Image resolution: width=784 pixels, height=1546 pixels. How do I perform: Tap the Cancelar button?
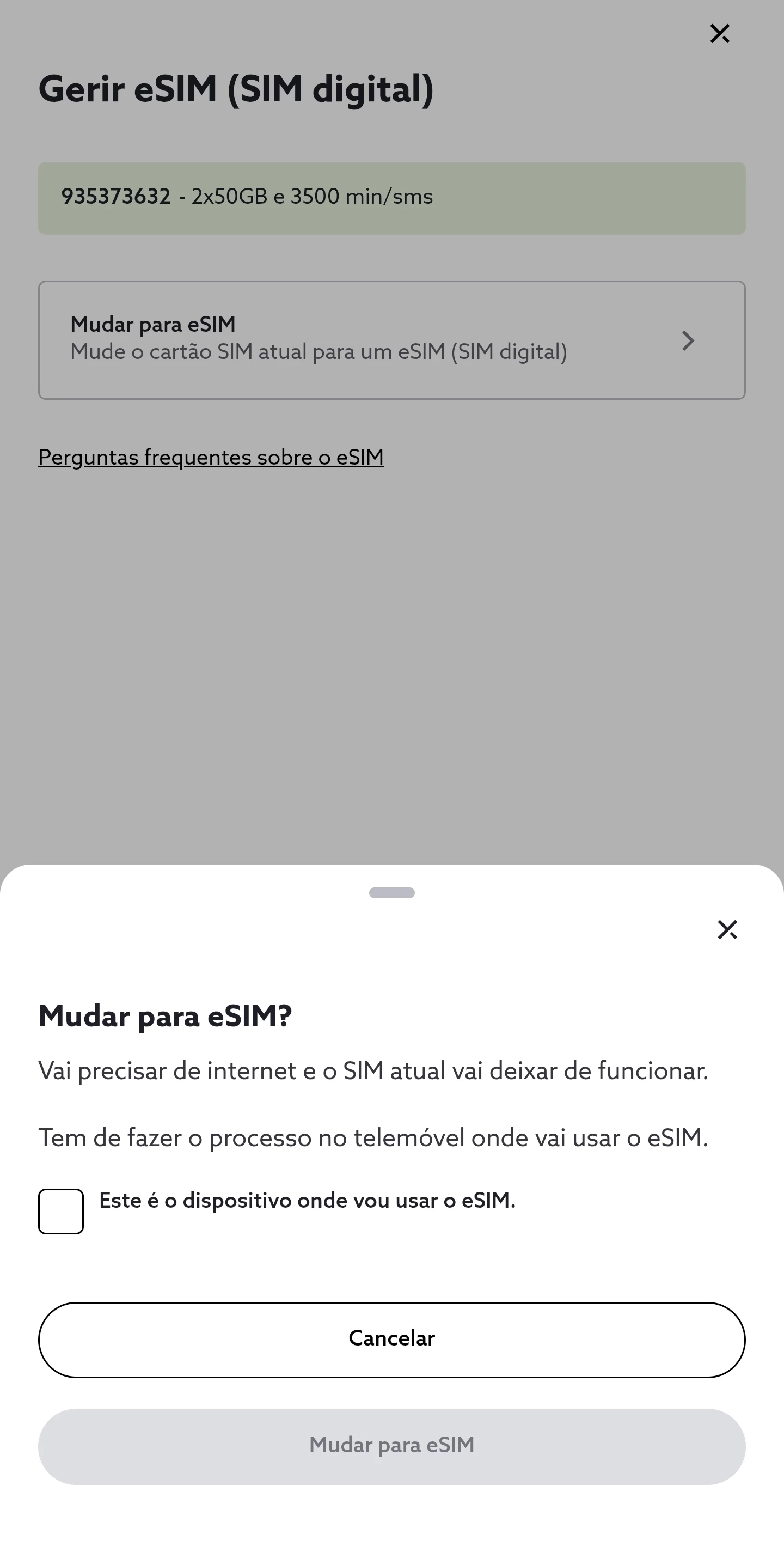click(391, 1339)
